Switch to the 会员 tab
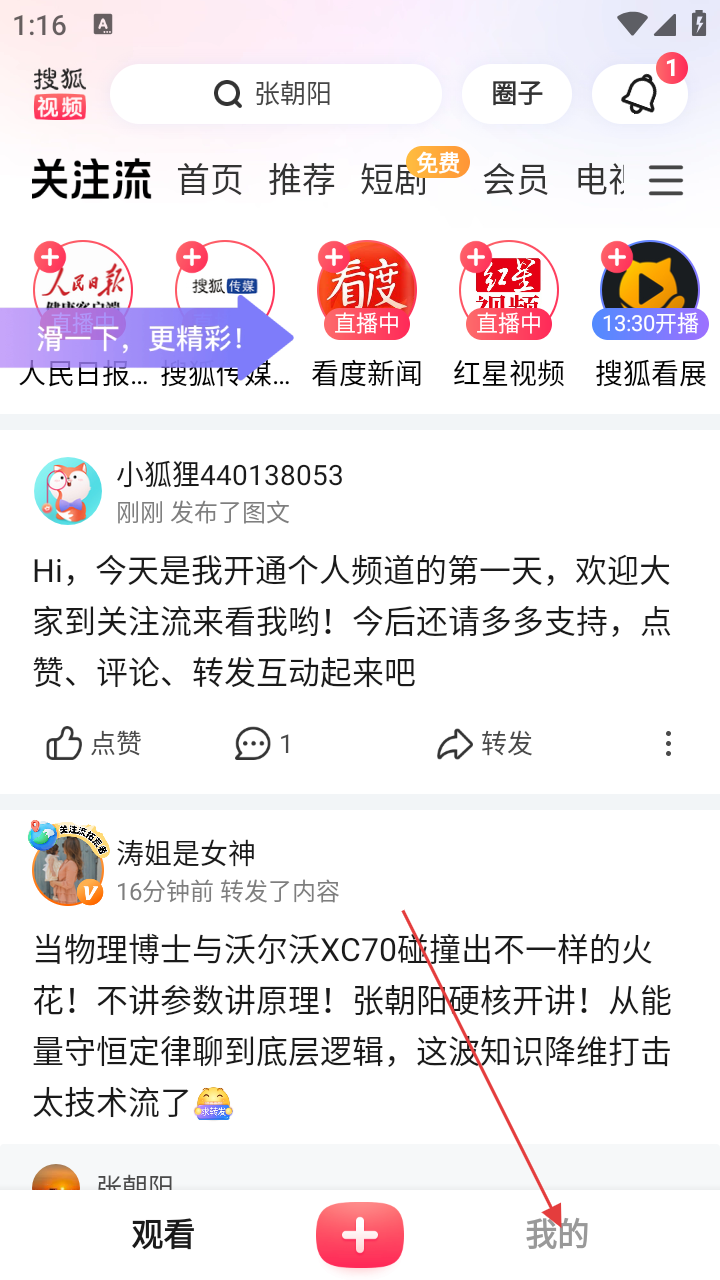The image size is (720, 1280). (x=515, y=180)
